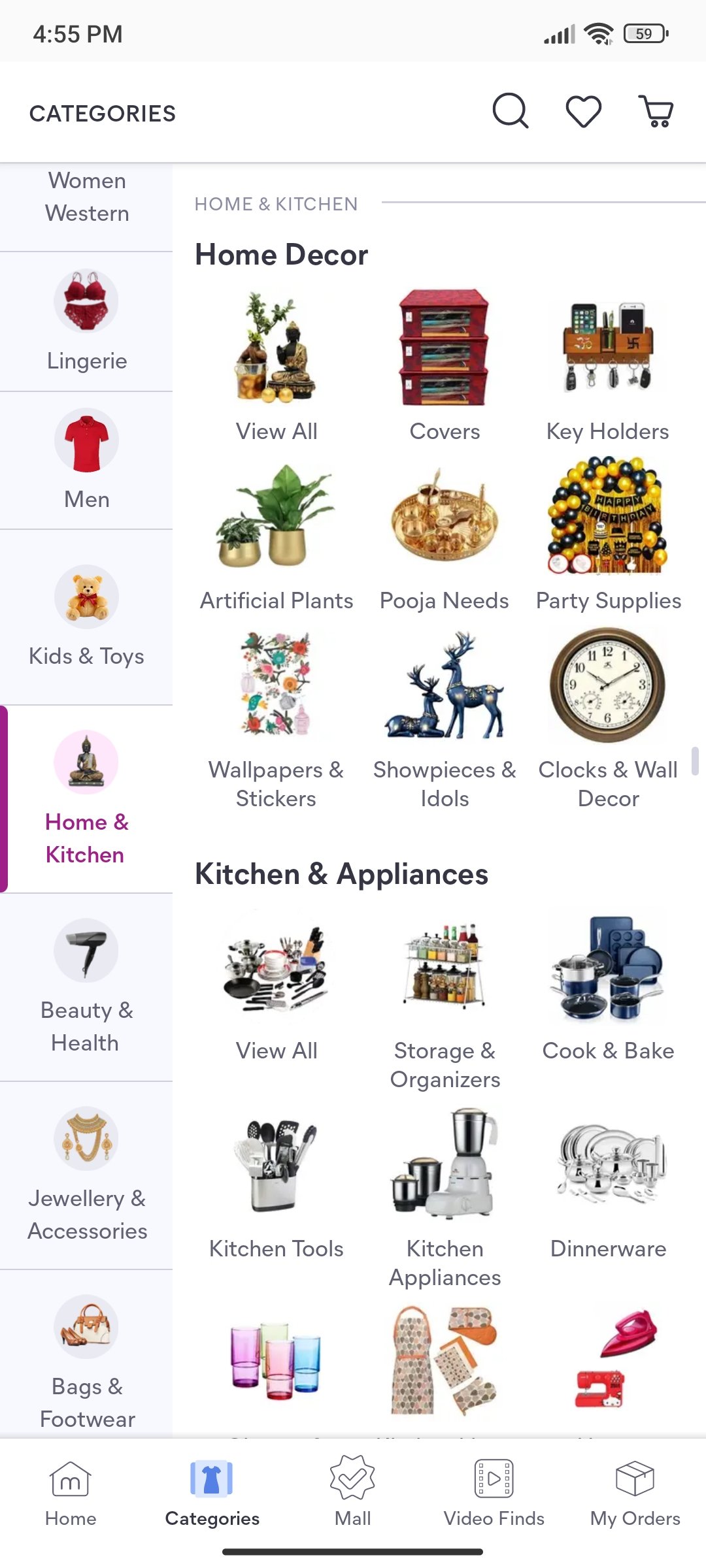The width and height of the screenshot is (706, 1568).
Task: Browse Party Supplies
Action: click(608, 536)
